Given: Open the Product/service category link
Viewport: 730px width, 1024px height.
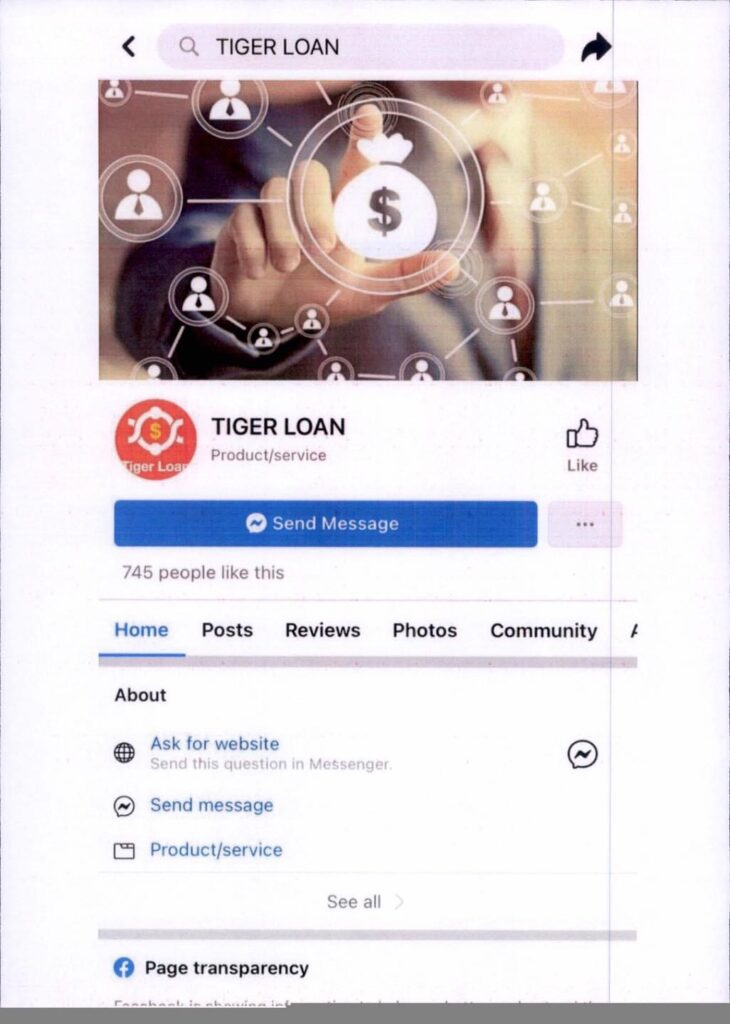Looking at the screenshot, I should [x=216, y=850].
